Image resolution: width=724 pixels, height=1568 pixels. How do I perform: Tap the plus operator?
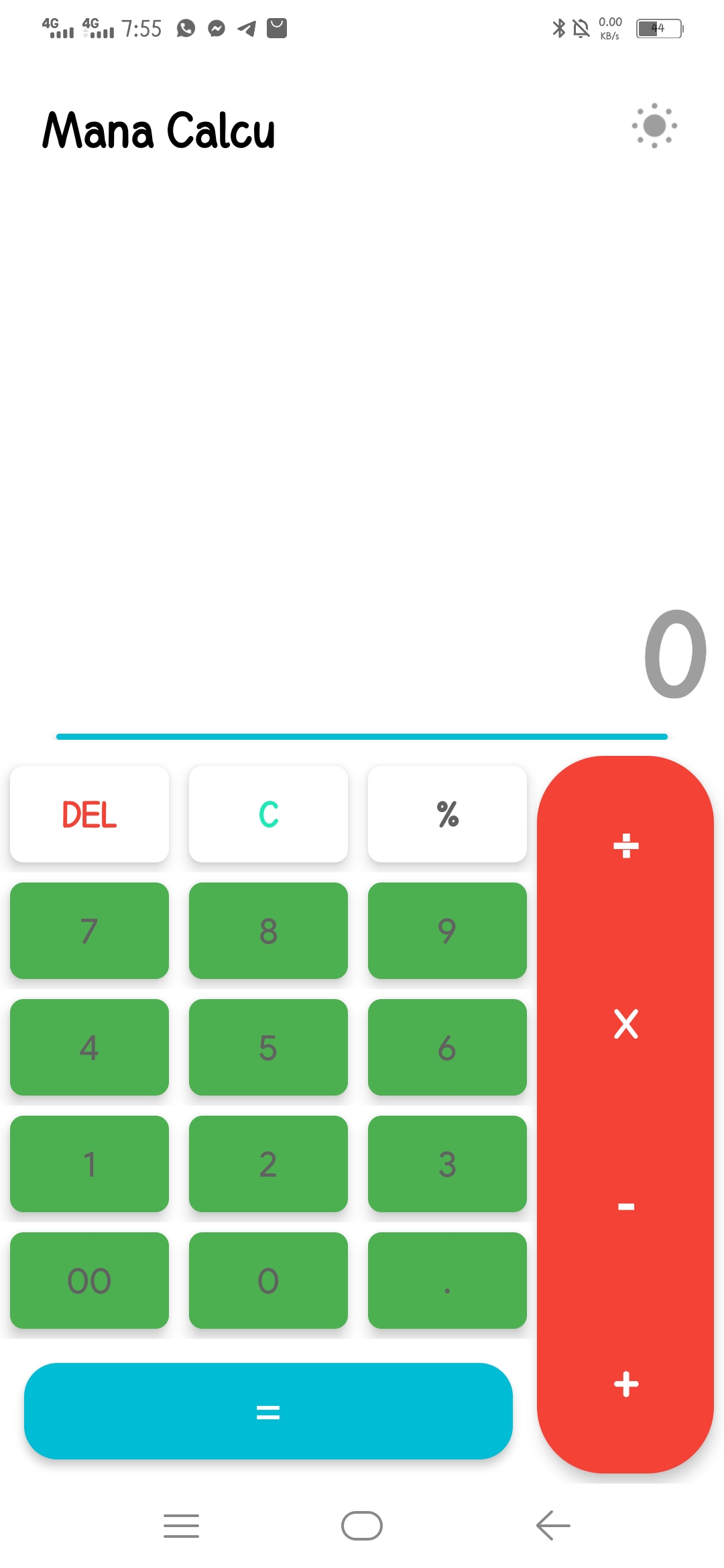[x=625, y=1384]
